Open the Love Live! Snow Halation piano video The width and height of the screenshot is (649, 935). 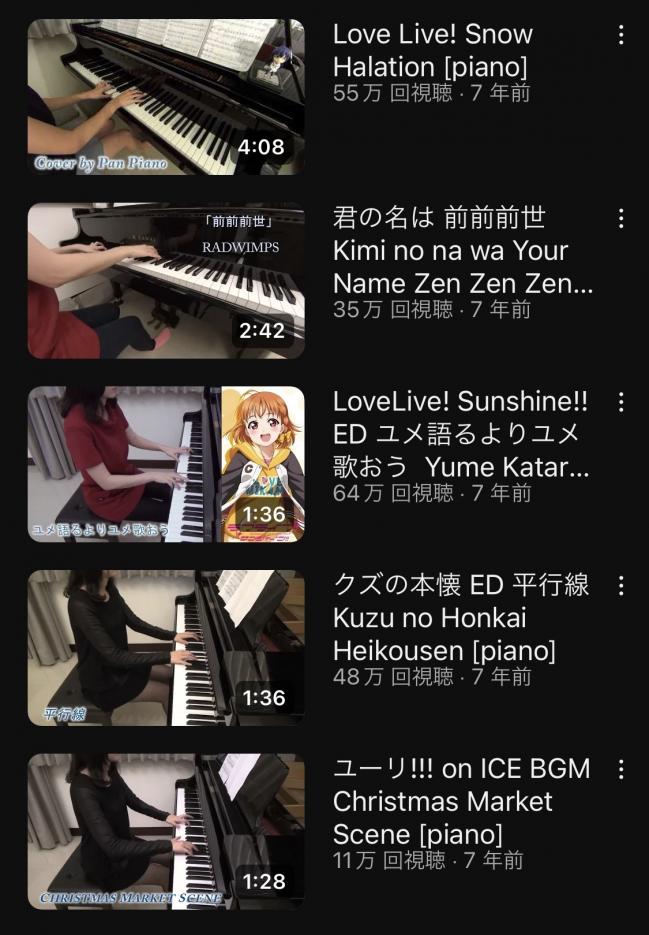166,97
